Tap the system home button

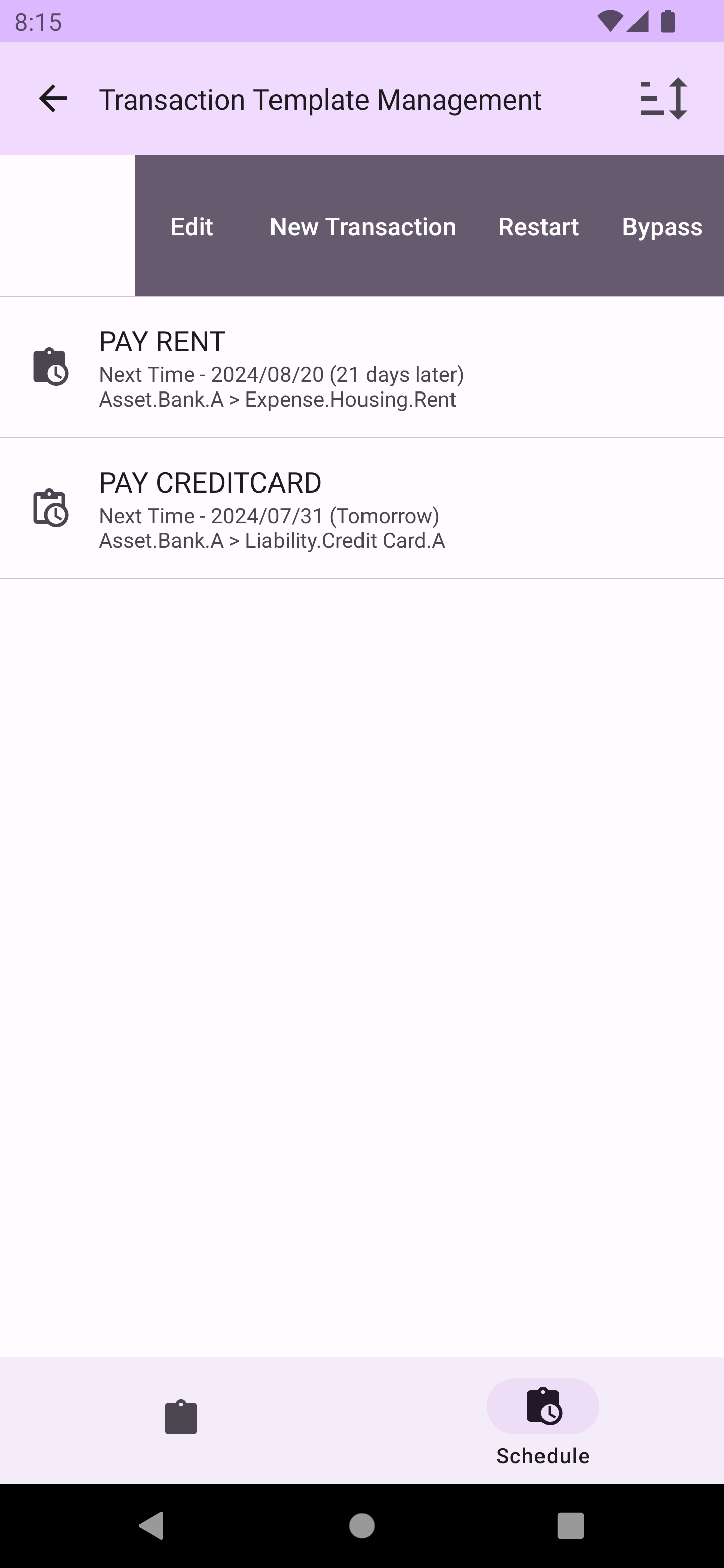(361, 1525)
